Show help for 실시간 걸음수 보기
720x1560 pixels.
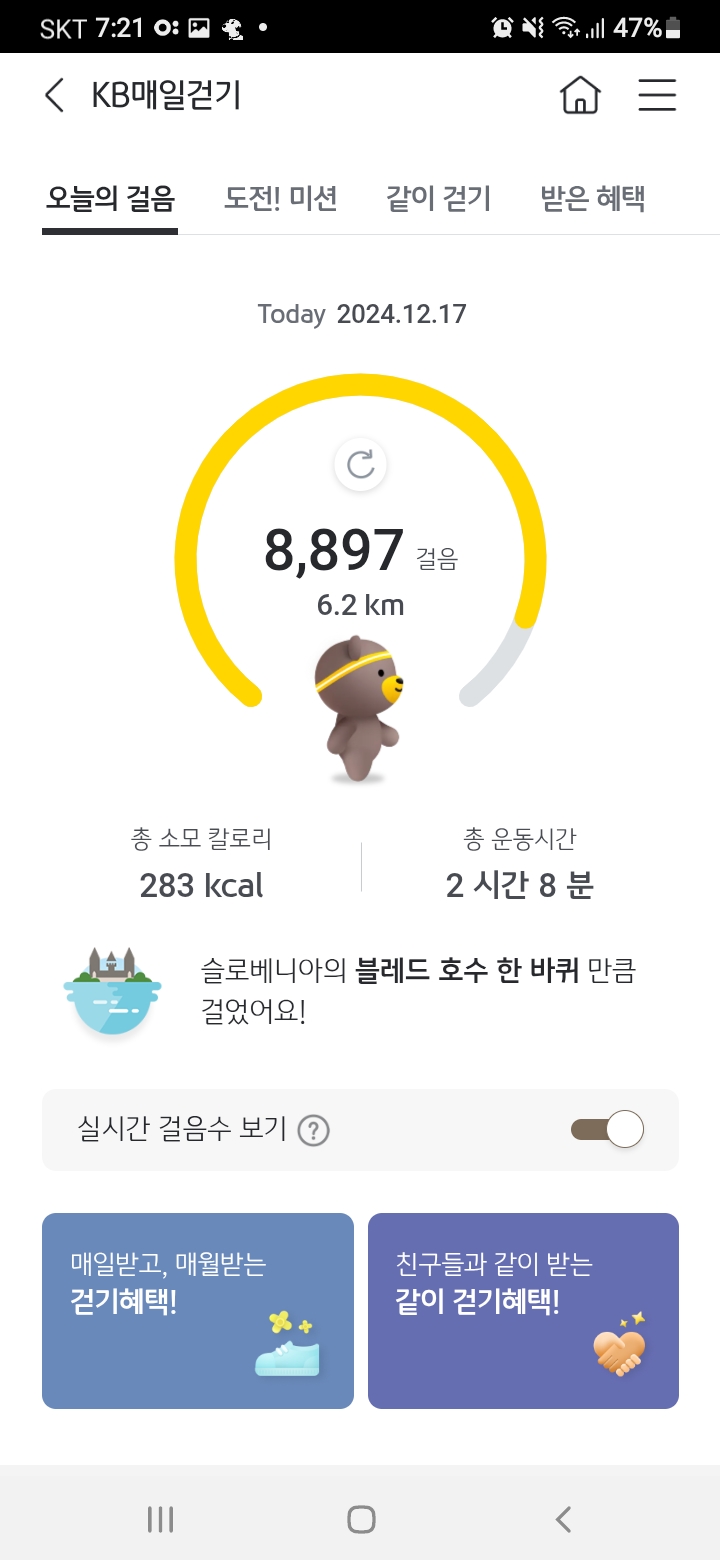click(314, 1130)
